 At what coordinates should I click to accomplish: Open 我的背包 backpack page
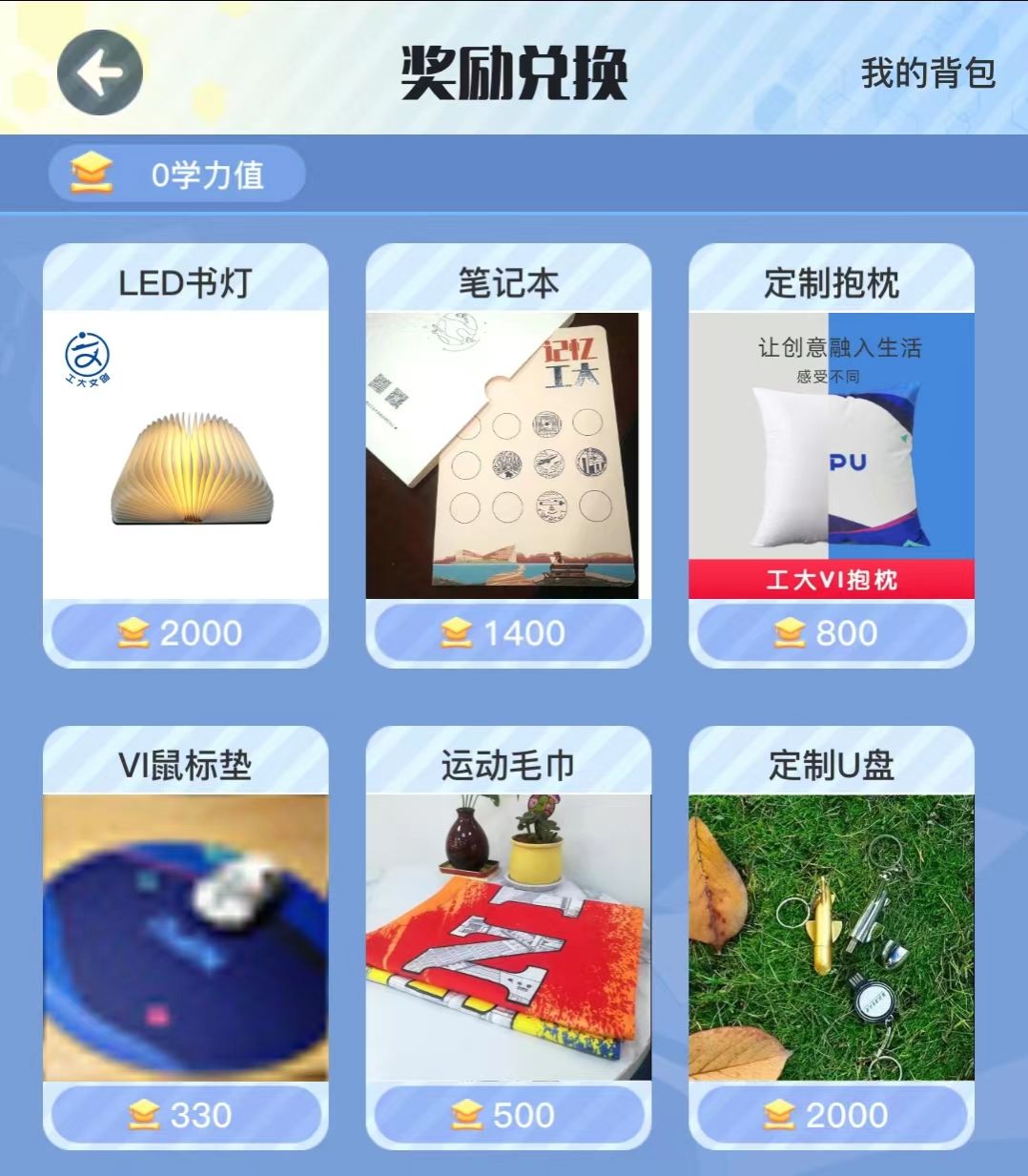click(x=928, y=73)
